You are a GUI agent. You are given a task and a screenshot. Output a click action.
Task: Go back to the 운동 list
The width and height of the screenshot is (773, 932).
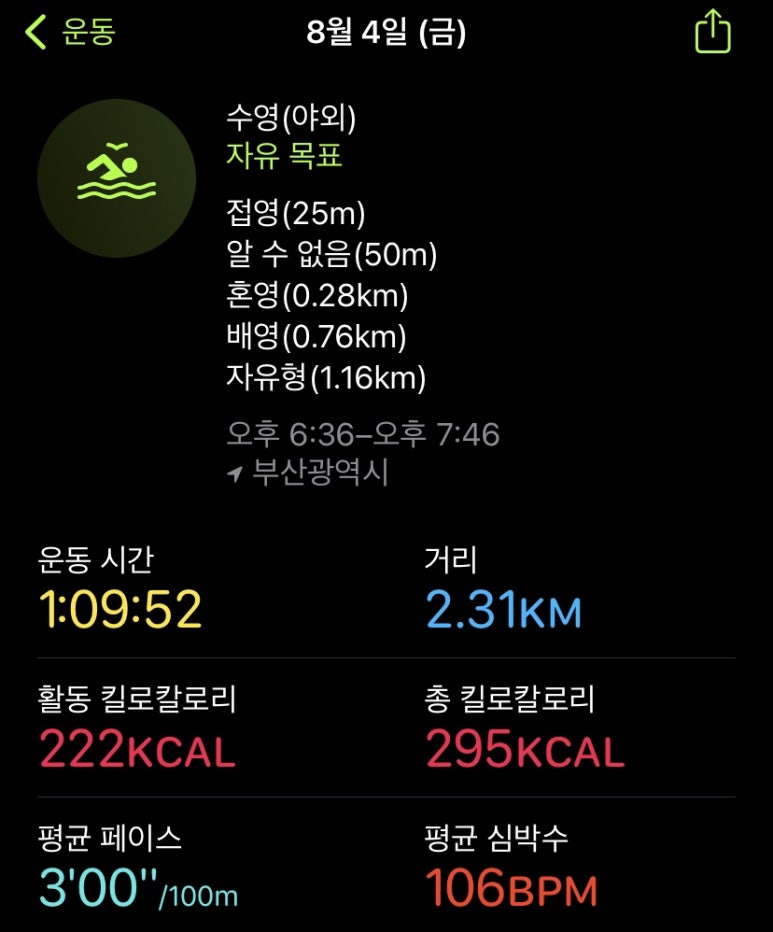[x=70, y=33]
